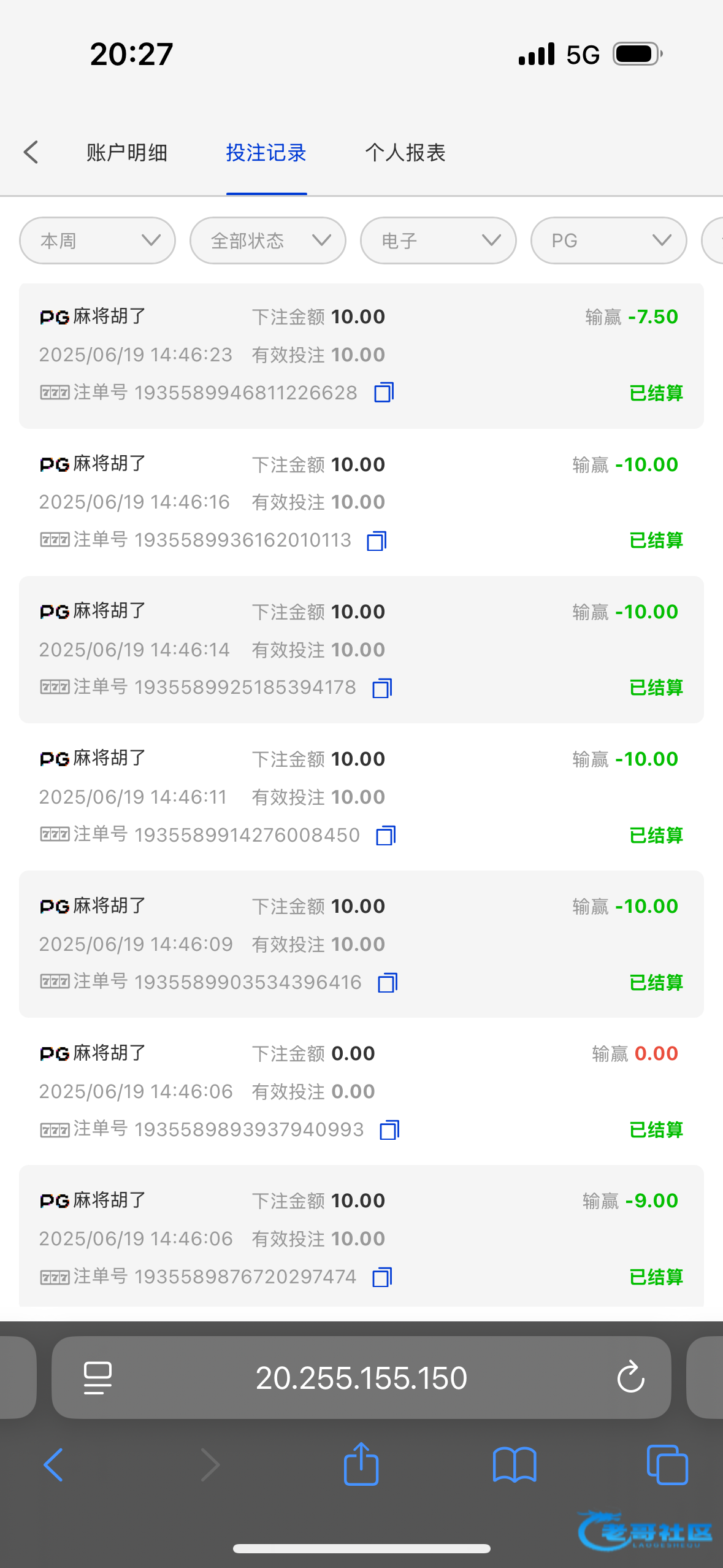Screen dimensions: 723x1568
Task: Open the PG provider dropdown
Action: click(x=609, y=240)
